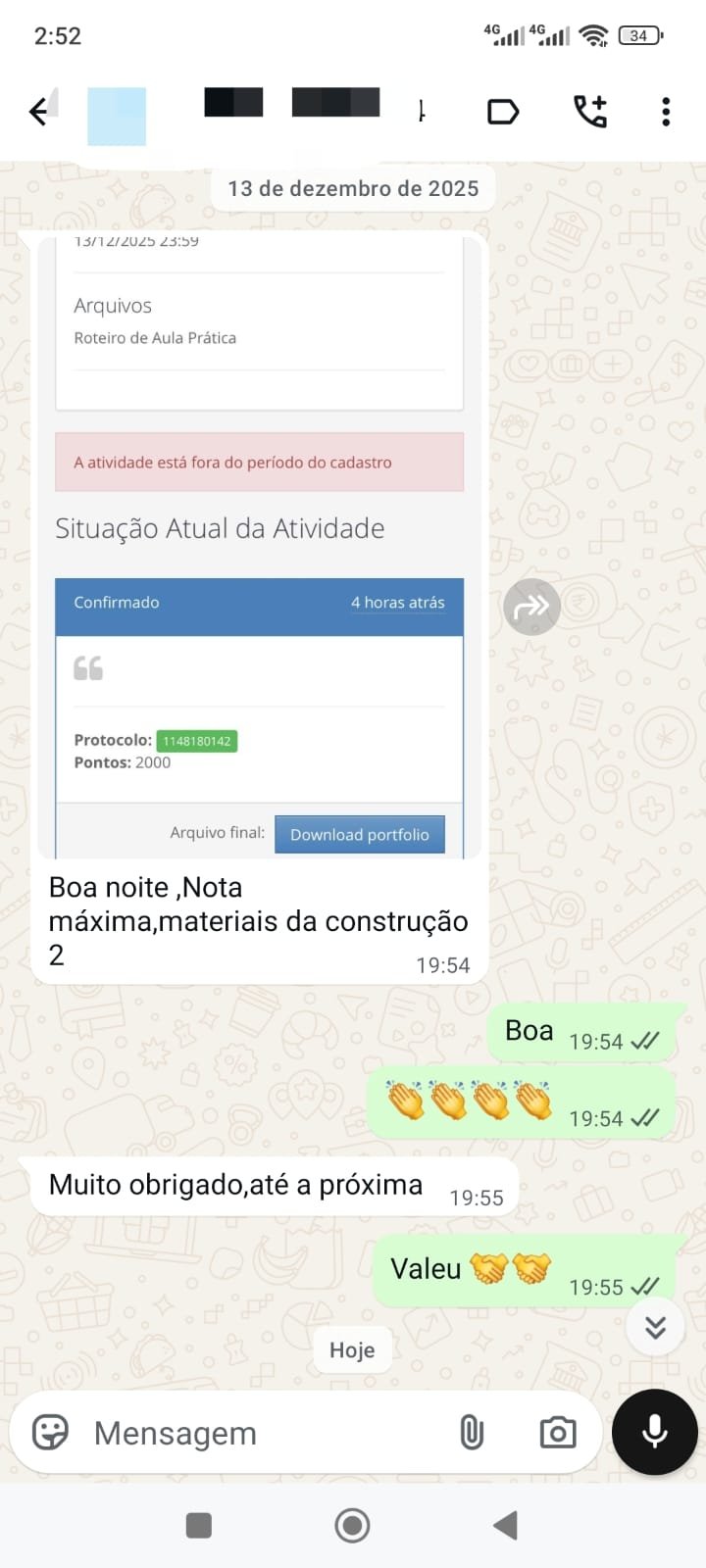Open the label tag icon
This screenshot has width=706, height=1568.
(x=503, y=112)
